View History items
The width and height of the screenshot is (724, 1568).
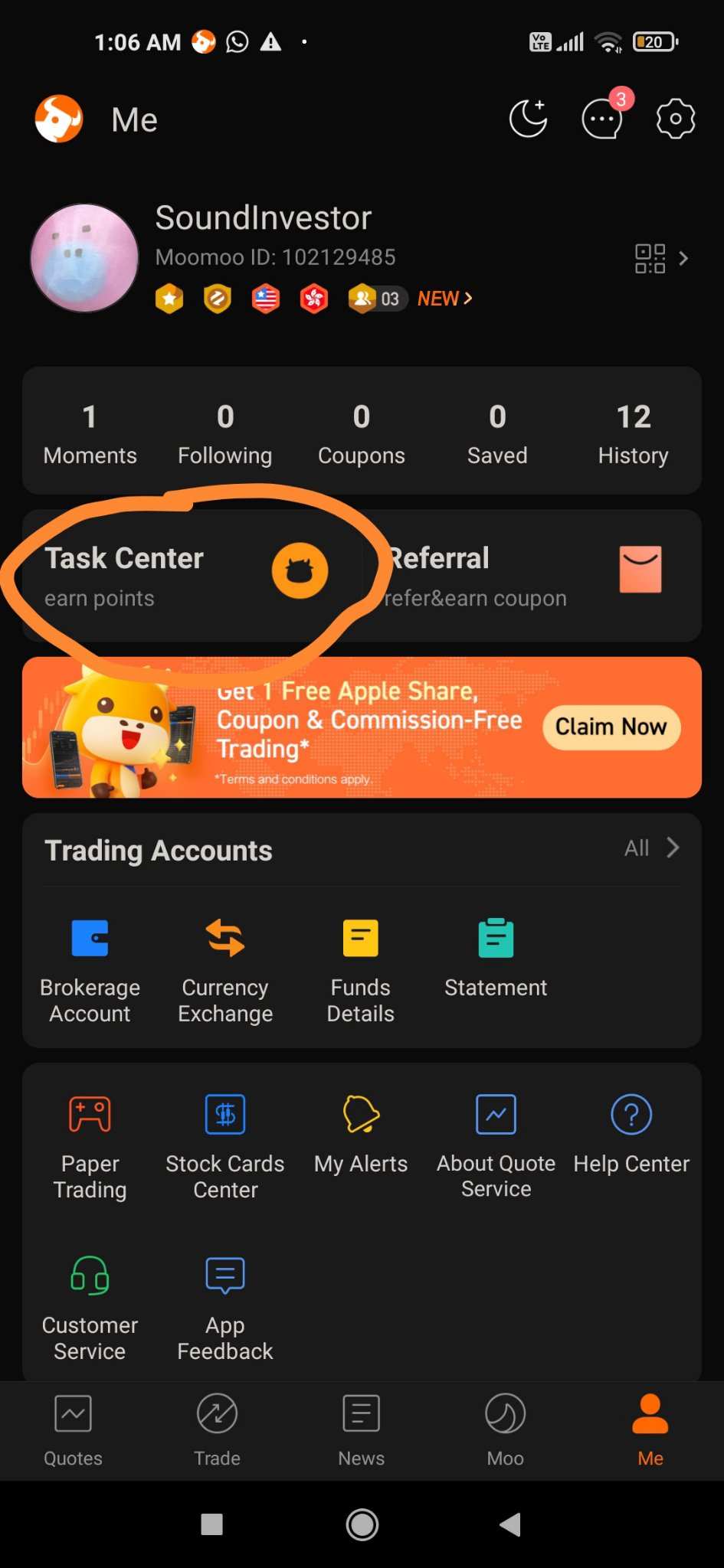point(633,433)
